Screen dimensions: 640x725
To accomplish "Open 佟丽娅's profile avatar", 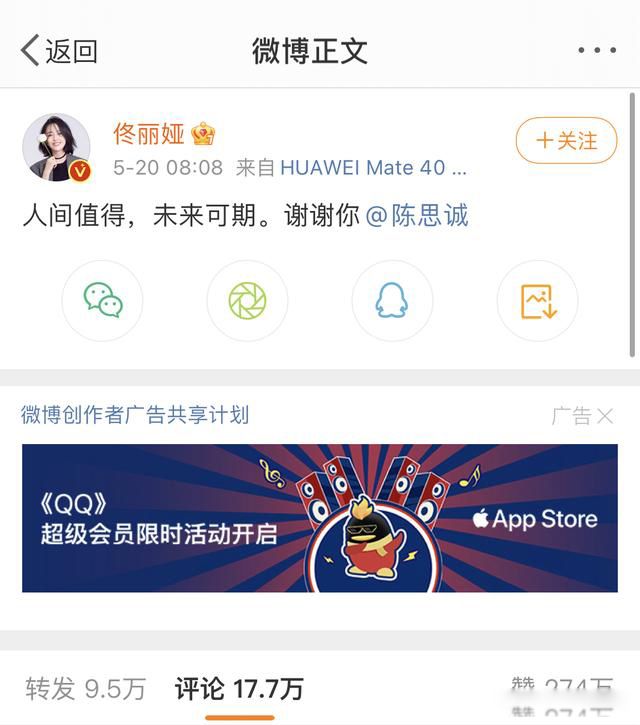I will click(x=57, y=148).
